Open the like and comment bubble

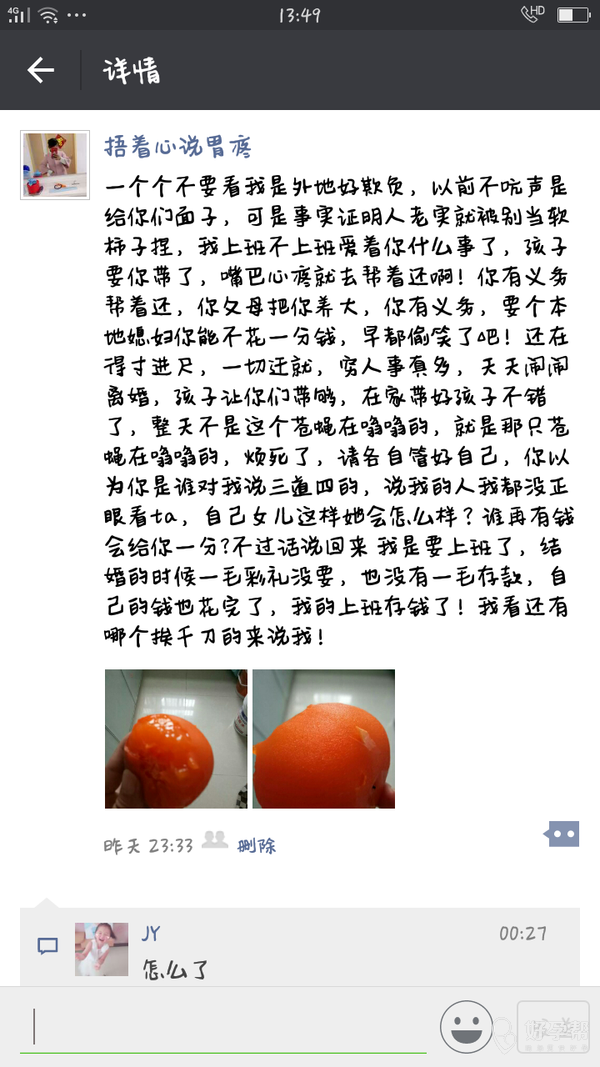point(562,833)
